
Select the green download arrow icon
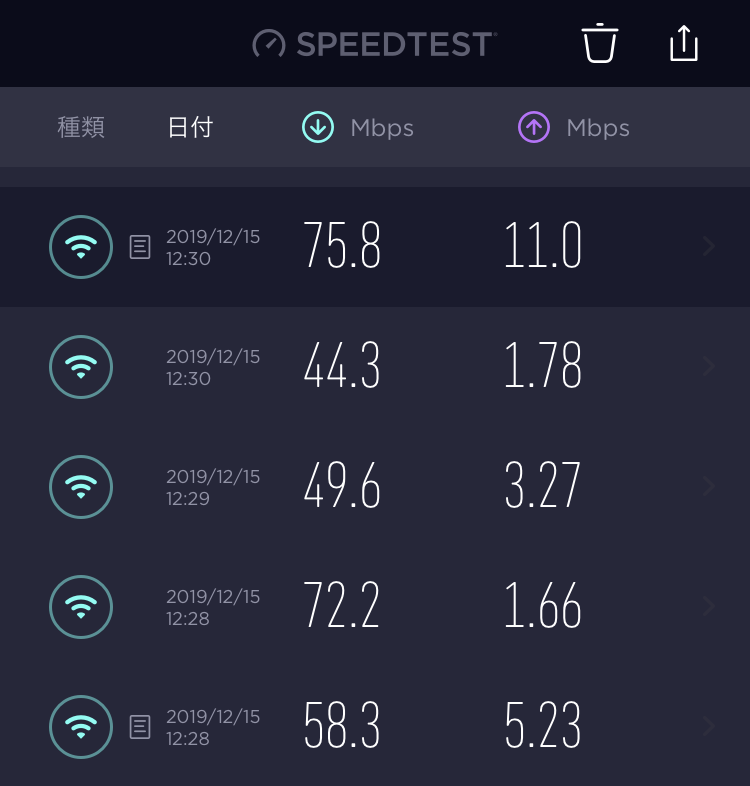(317, 127)
